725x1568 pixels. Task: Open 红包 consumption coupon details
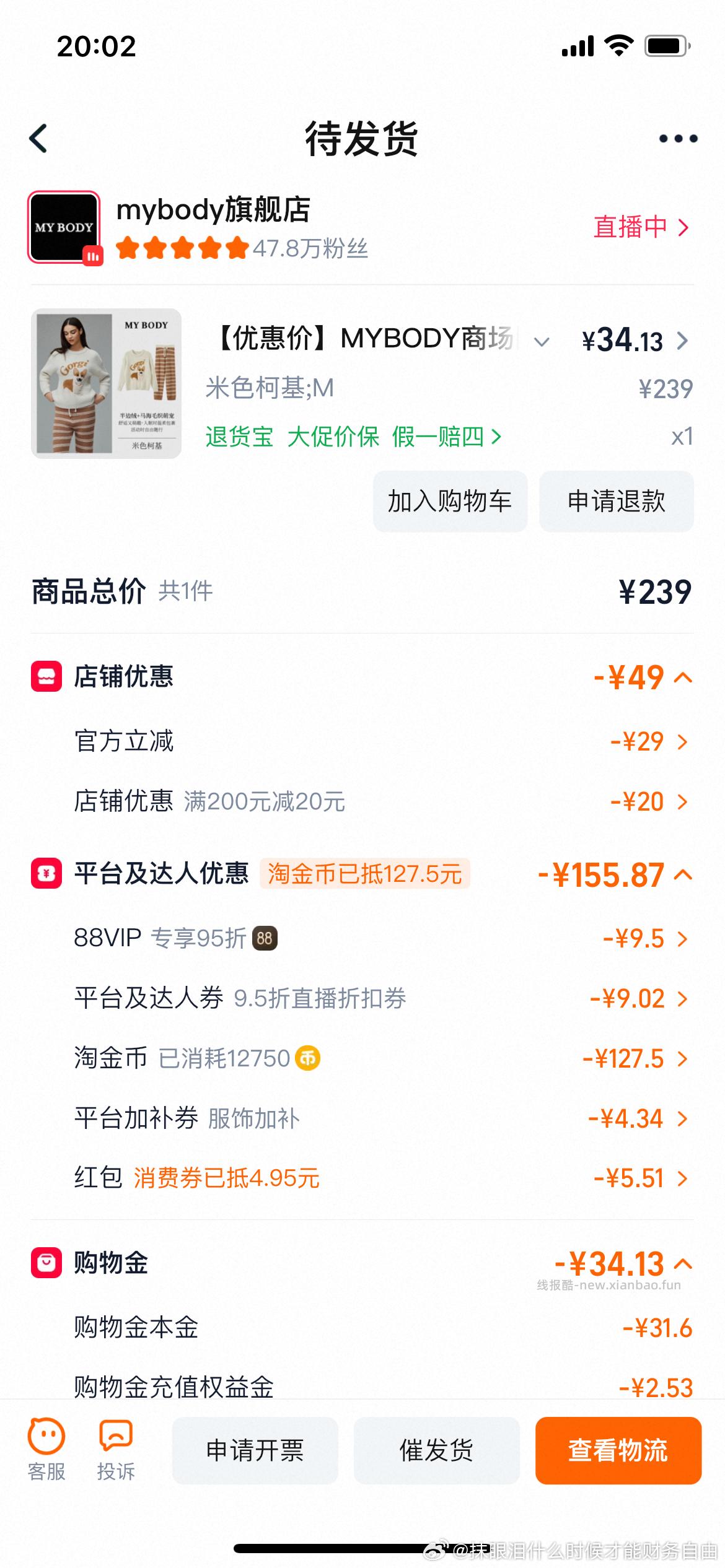[680, 1178]
